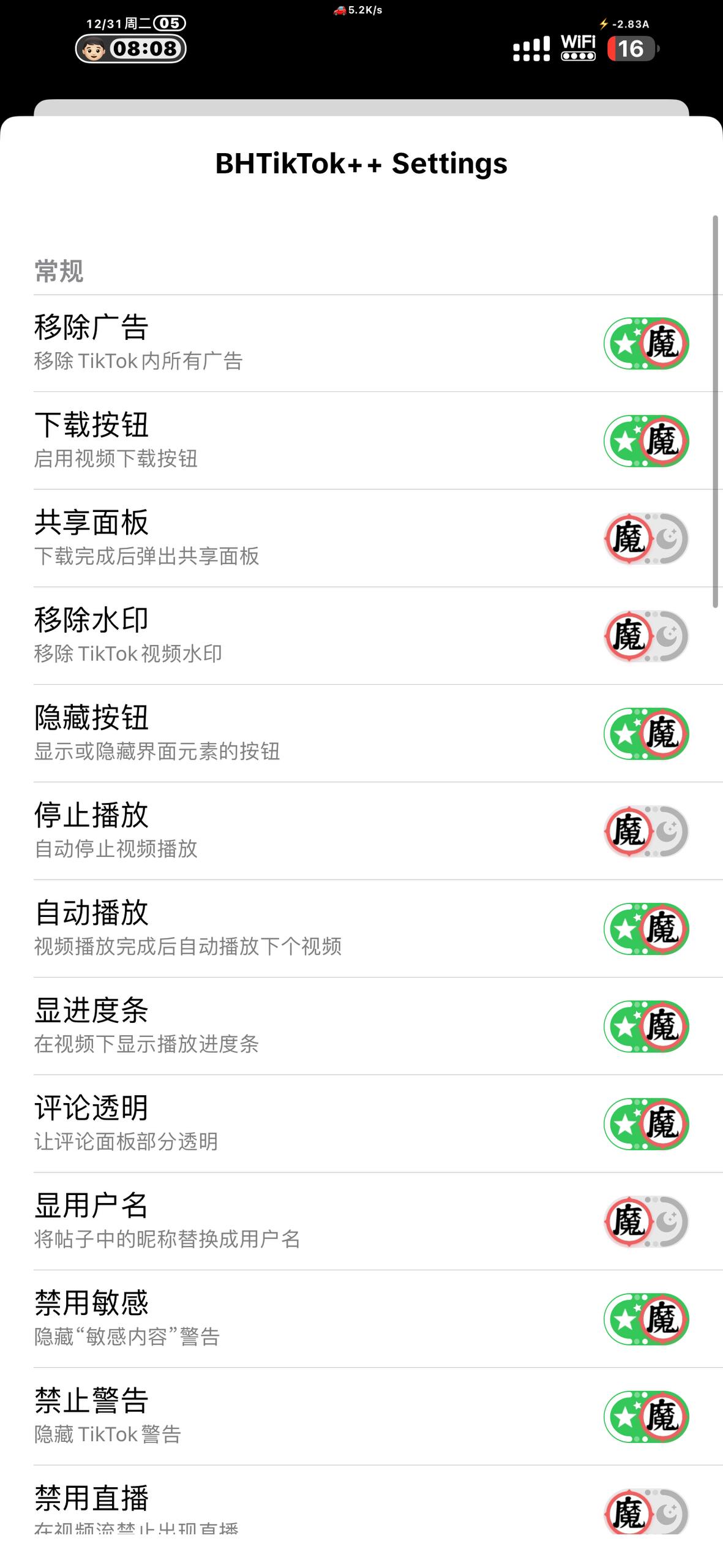Disable the 隐藏按钮 hide buttons toggle
Screen dimensions: 723x1568
(x=645, y=734)
